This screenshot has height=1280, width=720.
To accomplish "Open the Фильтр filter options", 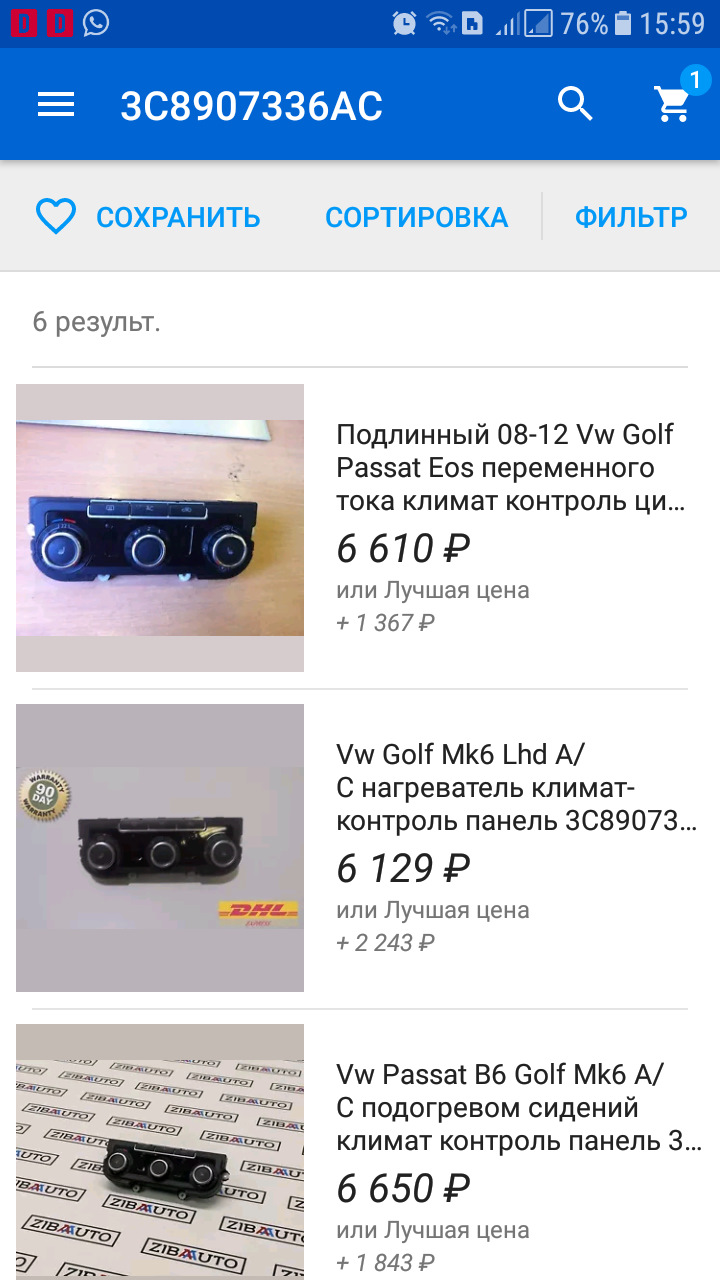I will 630,217.
